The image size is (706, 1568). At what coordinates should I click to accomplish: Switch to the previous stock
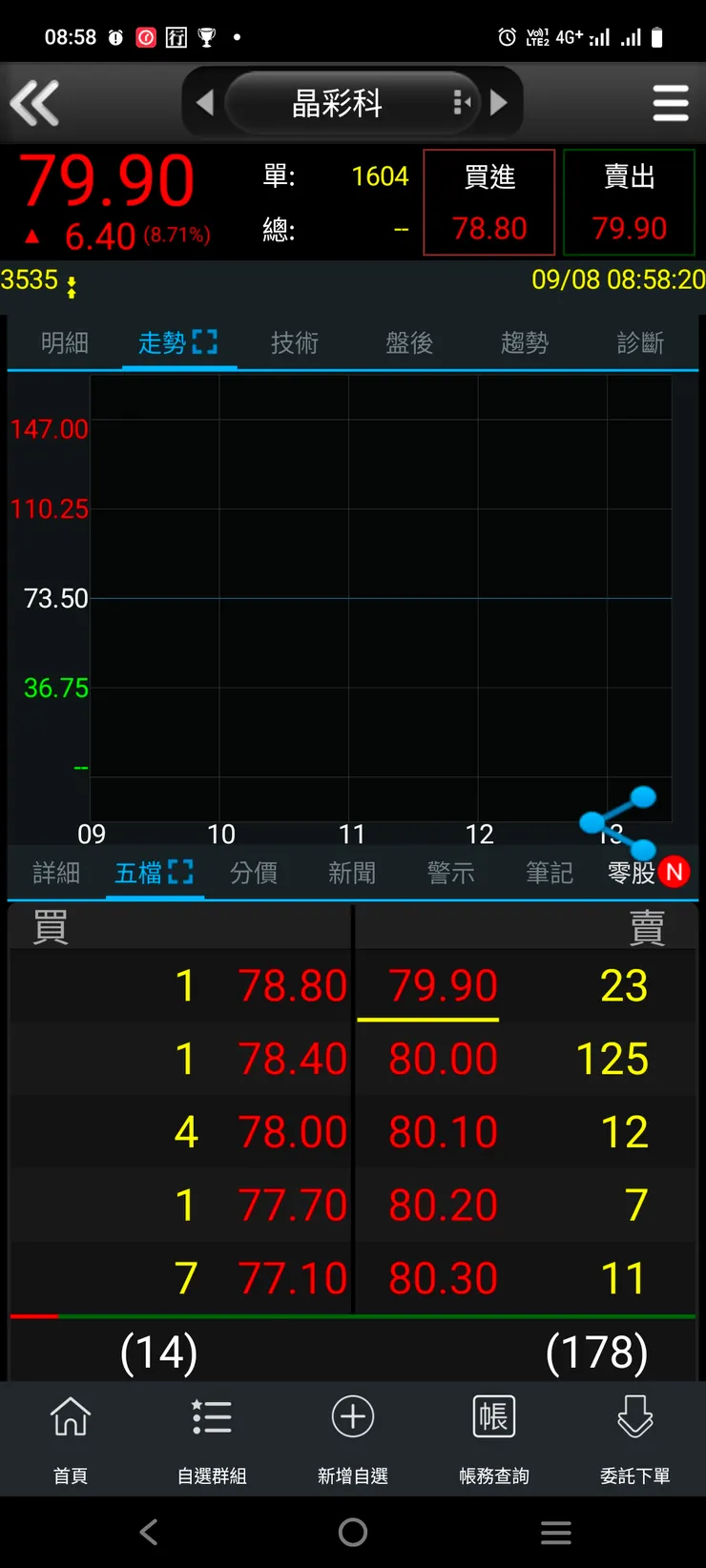204,102
